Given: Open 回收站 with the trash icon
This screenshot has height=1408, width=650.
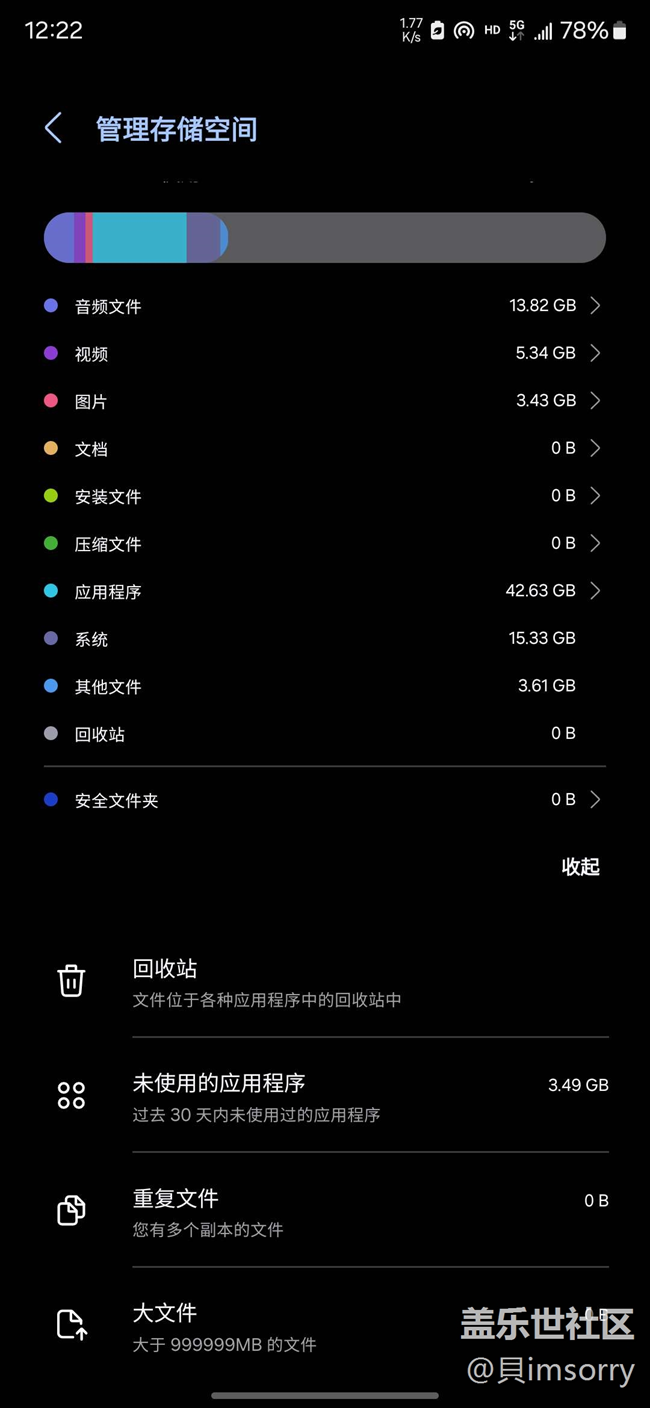Looking at the screenshot, I should (325, 981).
